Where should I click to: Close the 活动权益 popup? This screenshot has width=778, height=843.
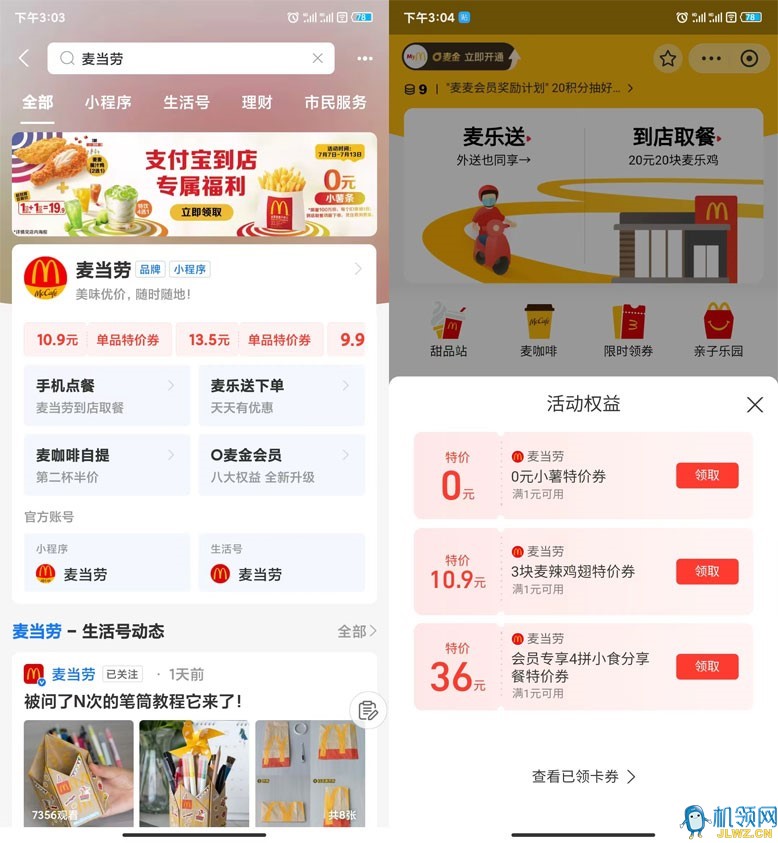click(x=755, y=405)
